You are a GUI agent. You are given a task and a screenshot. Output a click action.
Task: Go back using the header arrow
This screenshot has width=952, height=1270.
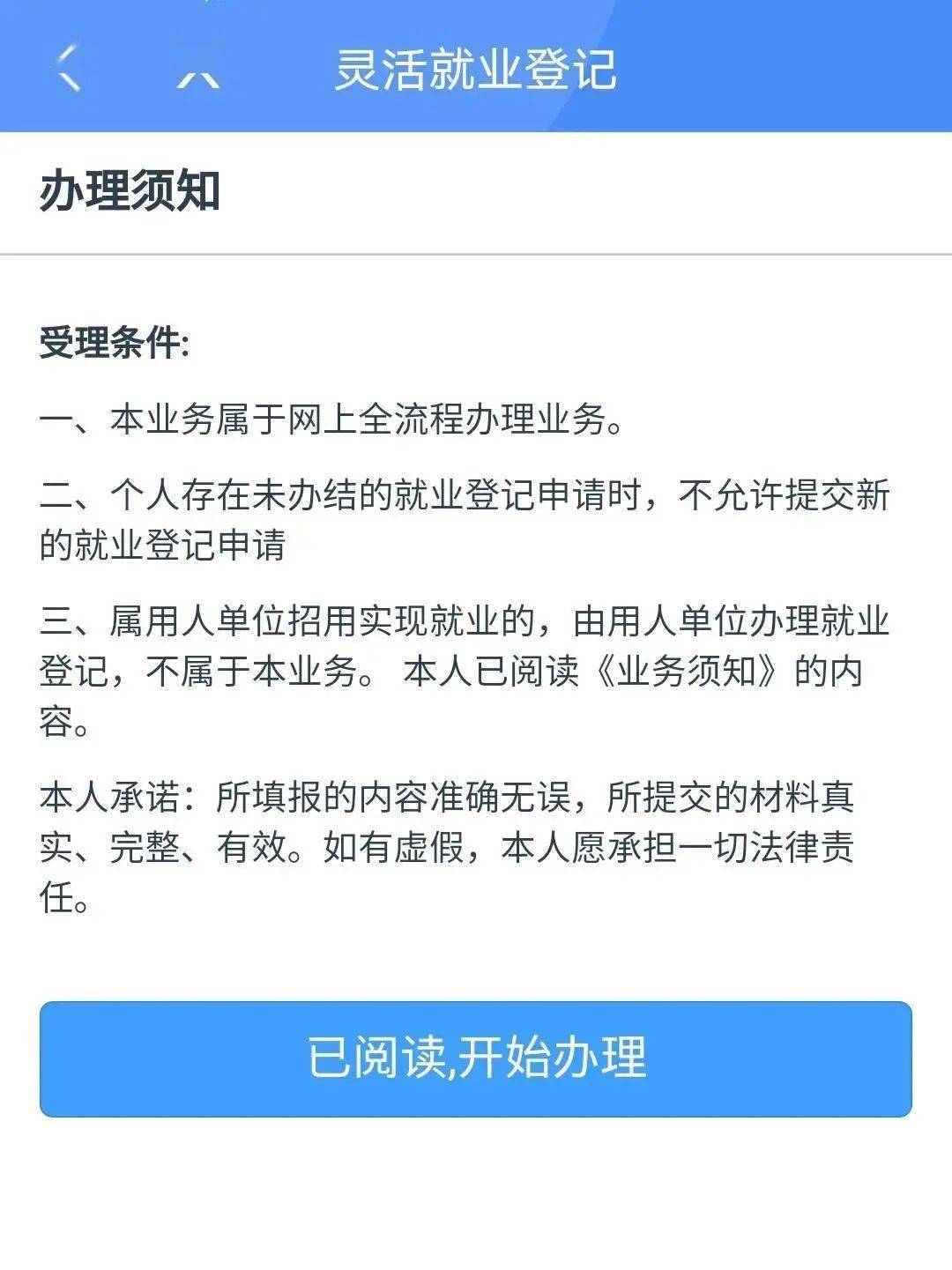69,68
